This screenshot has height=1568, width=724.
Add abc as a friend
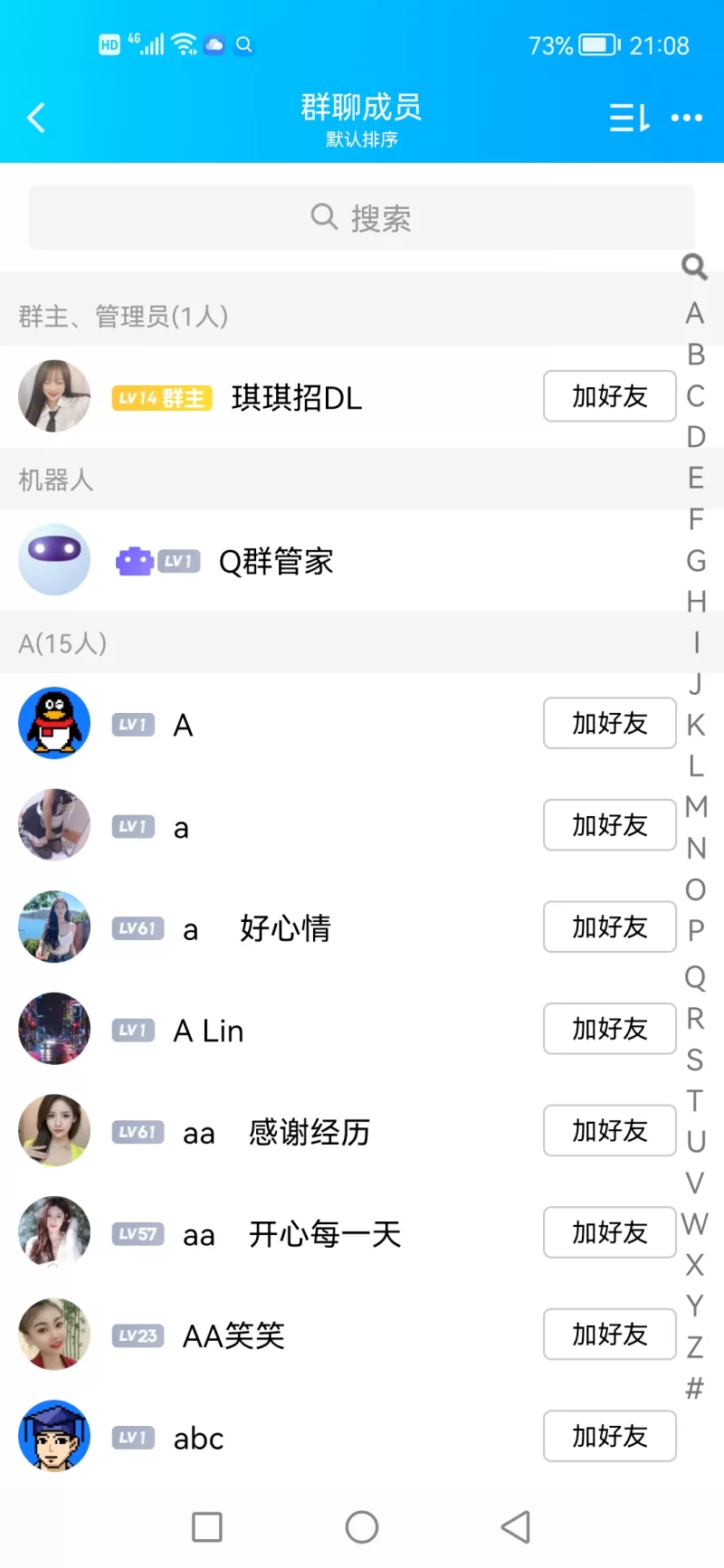pos(609,1436)
